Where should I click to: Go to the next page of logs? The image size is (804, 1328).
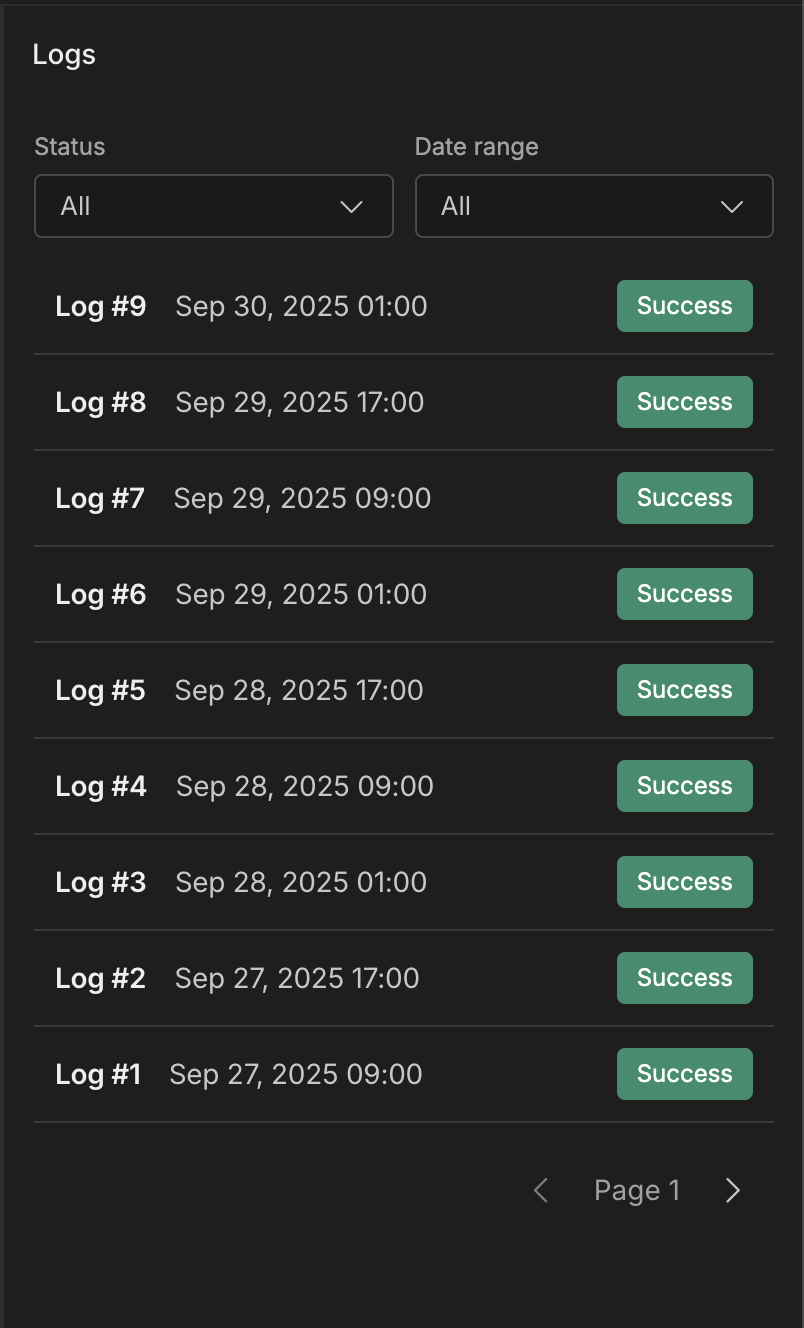(x=733, y=1190)
